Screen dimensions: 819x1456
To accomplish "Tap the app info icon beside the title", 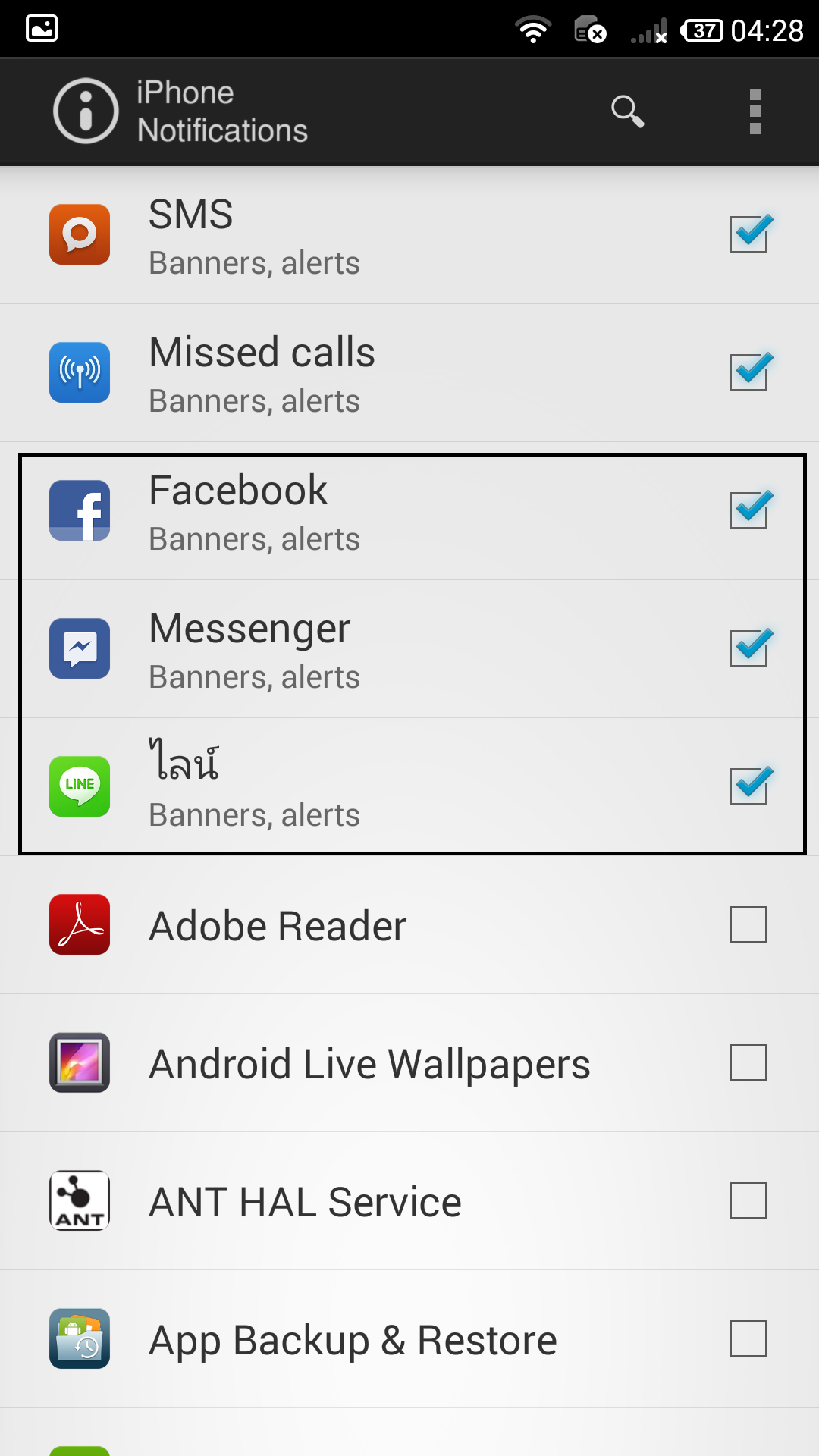I will point(86,111).
